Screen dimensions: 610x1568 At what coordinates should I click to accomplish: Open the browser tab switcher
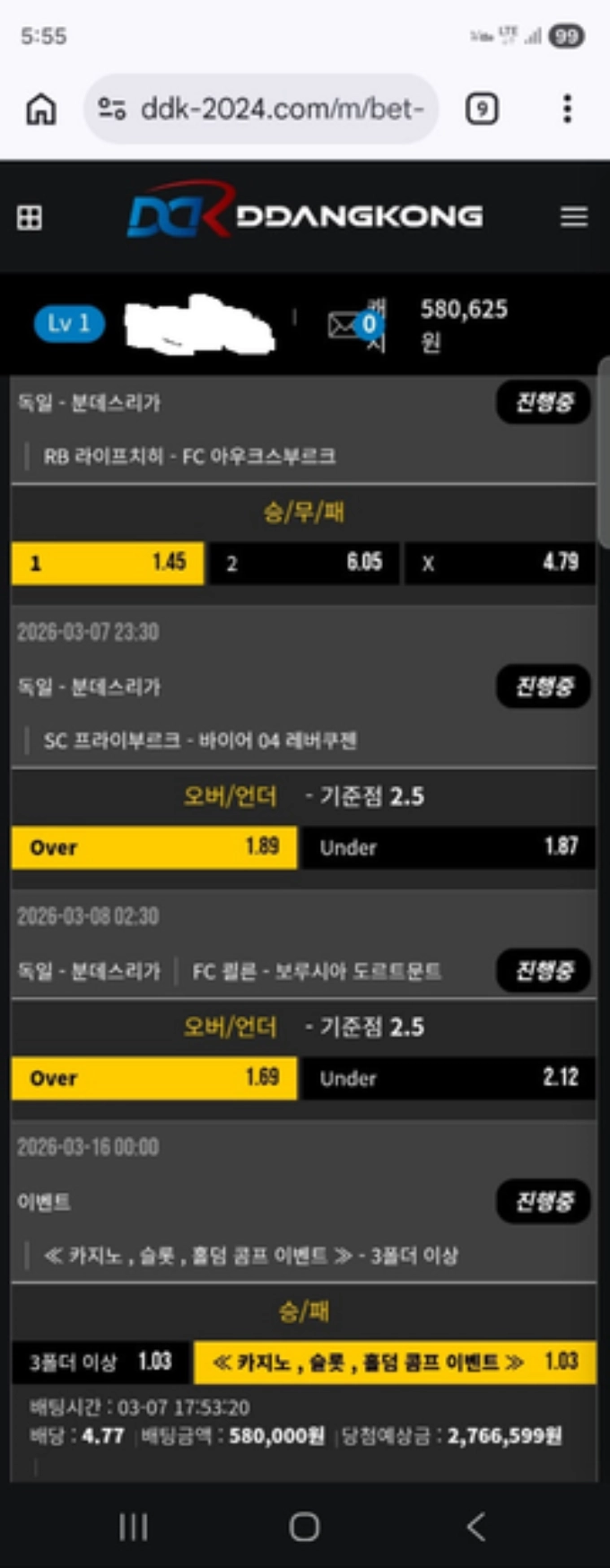(x=482, y=109)
